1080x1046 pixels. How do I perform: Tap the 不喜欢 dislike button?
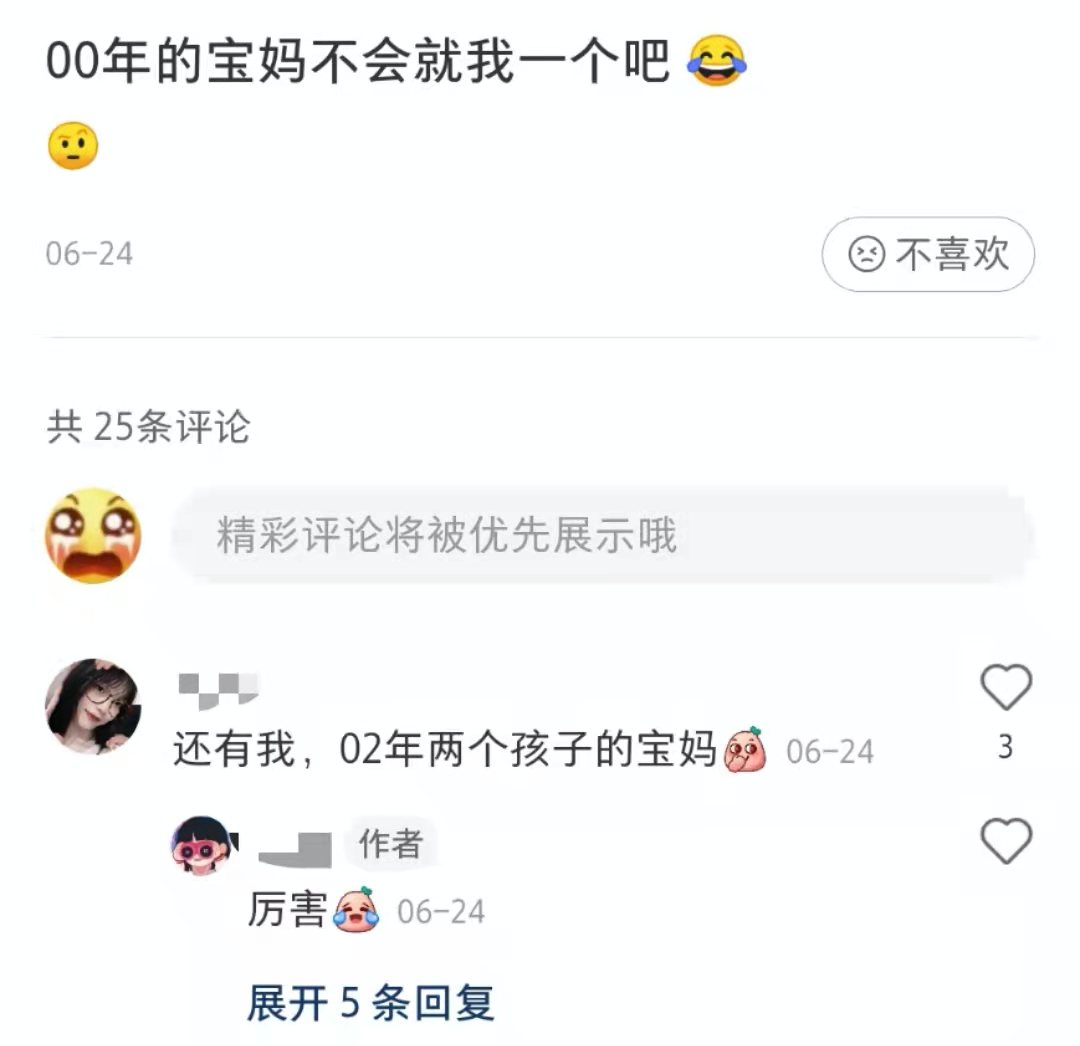point(927,255)
